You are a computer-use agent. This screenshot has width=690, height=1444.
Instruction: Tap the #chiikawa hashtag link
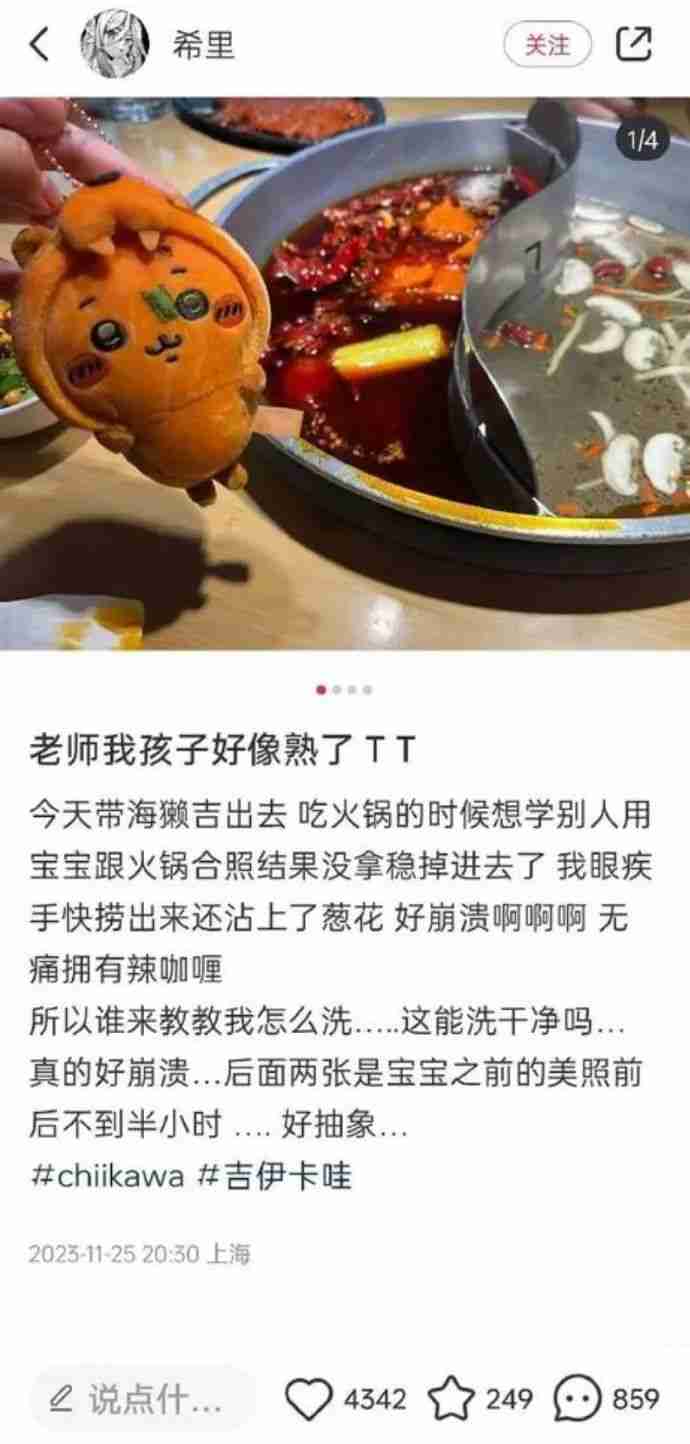[x=107, y=1175]
